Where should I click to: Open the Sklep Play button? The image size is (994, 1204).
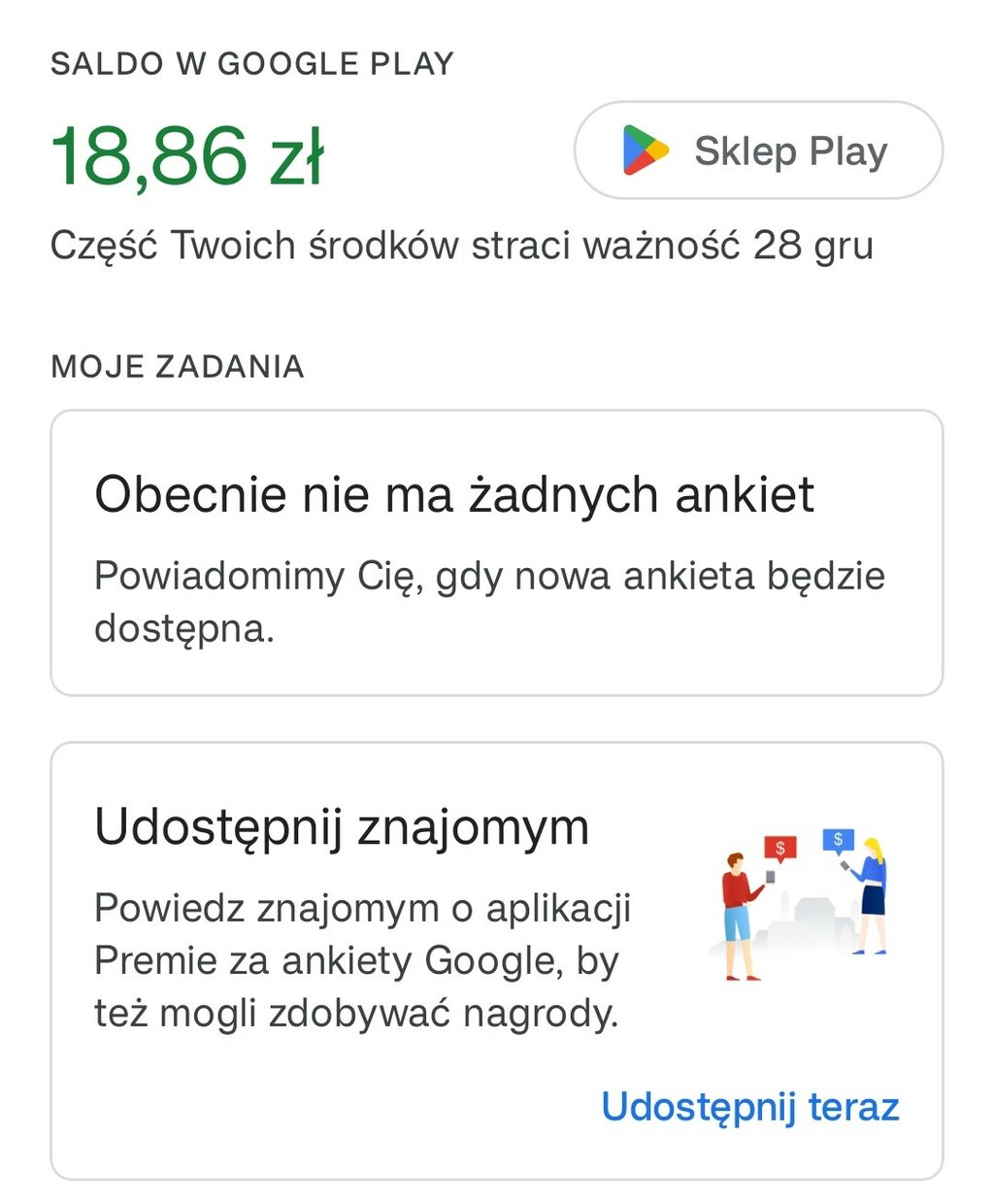pos(758,151)
